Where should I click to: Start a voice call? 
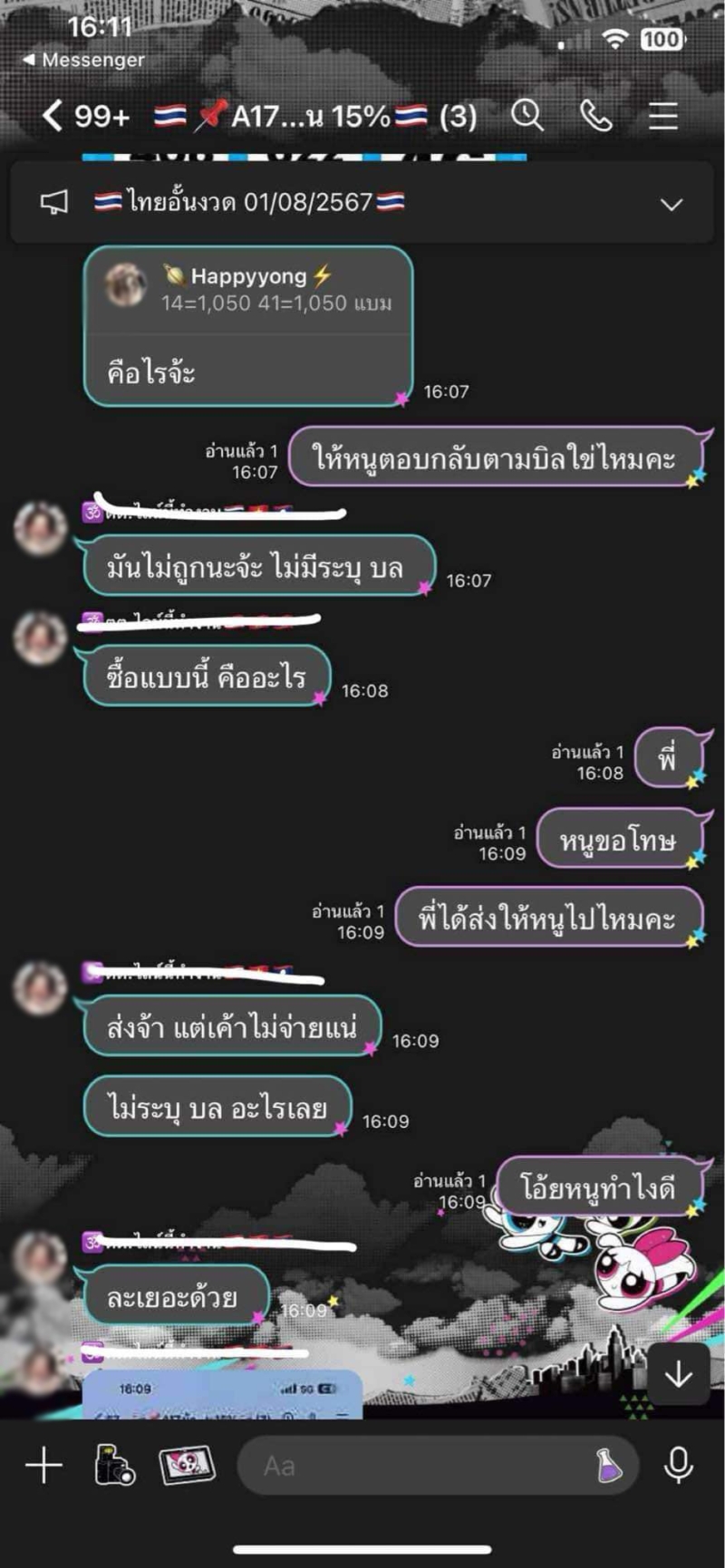click(595, 116)
